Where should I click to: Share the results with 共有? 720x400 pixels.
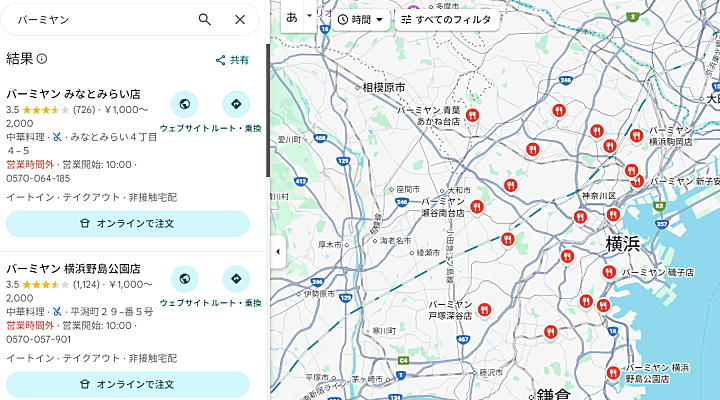(232, 60)
